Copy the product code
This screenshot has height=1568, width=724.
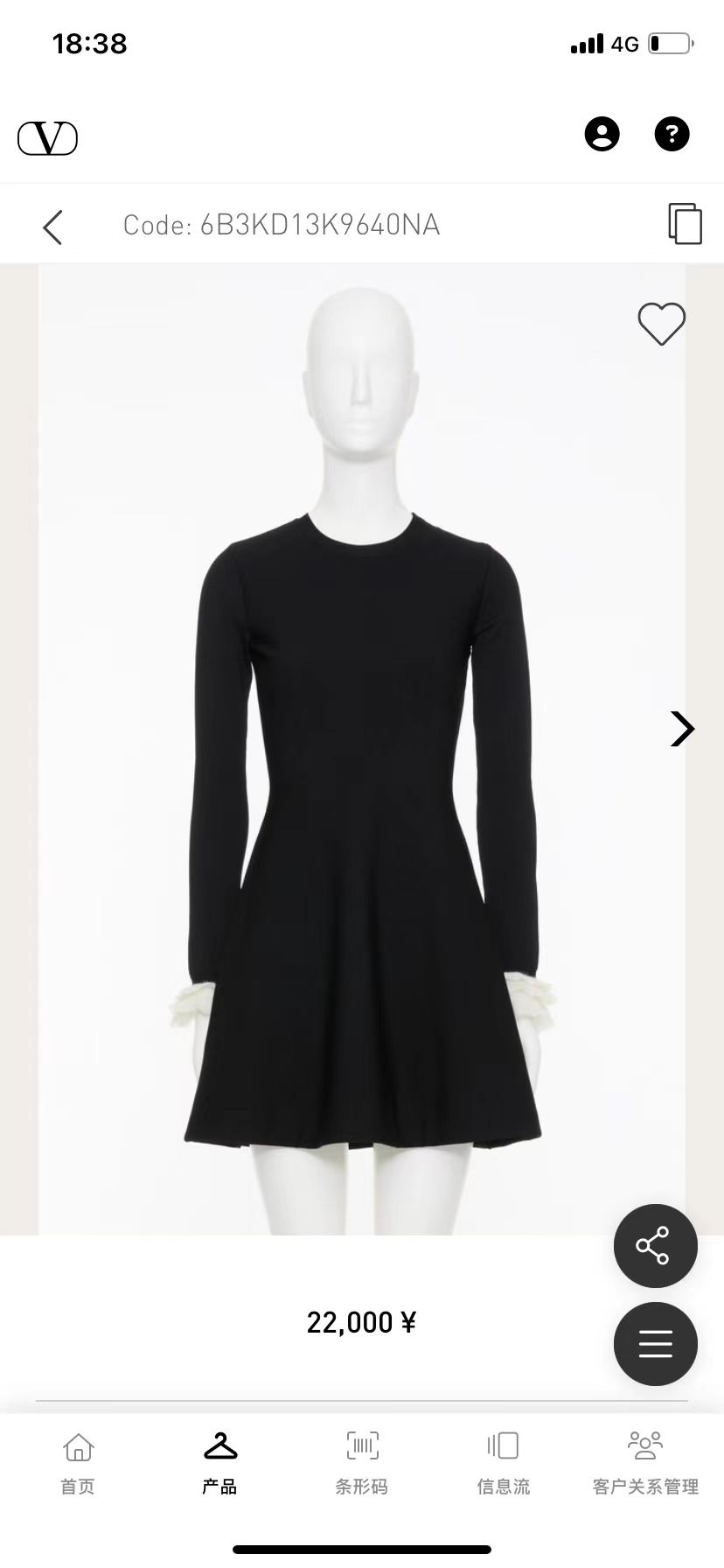pyautogui.click(x=685, y=223)
